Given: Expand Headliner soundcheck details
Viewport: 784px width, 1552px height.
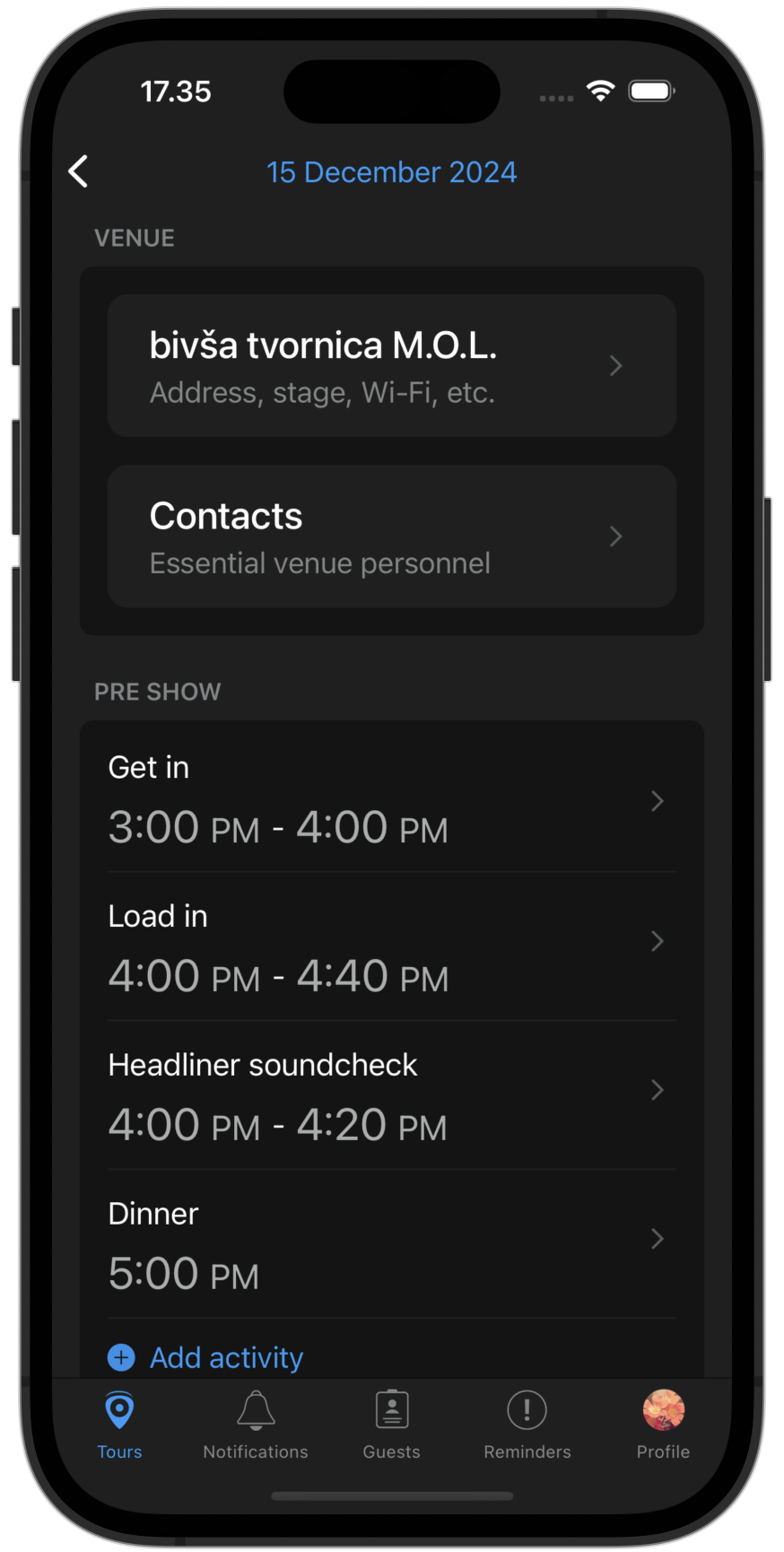Looking at the screenshot, I should pos(658,1090).
